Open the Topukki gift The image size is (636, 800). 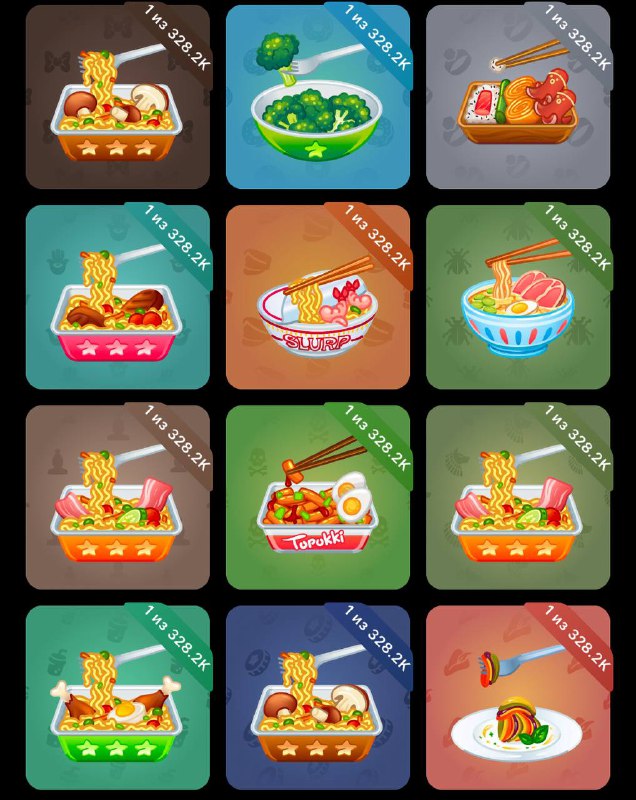pos(317,497)
